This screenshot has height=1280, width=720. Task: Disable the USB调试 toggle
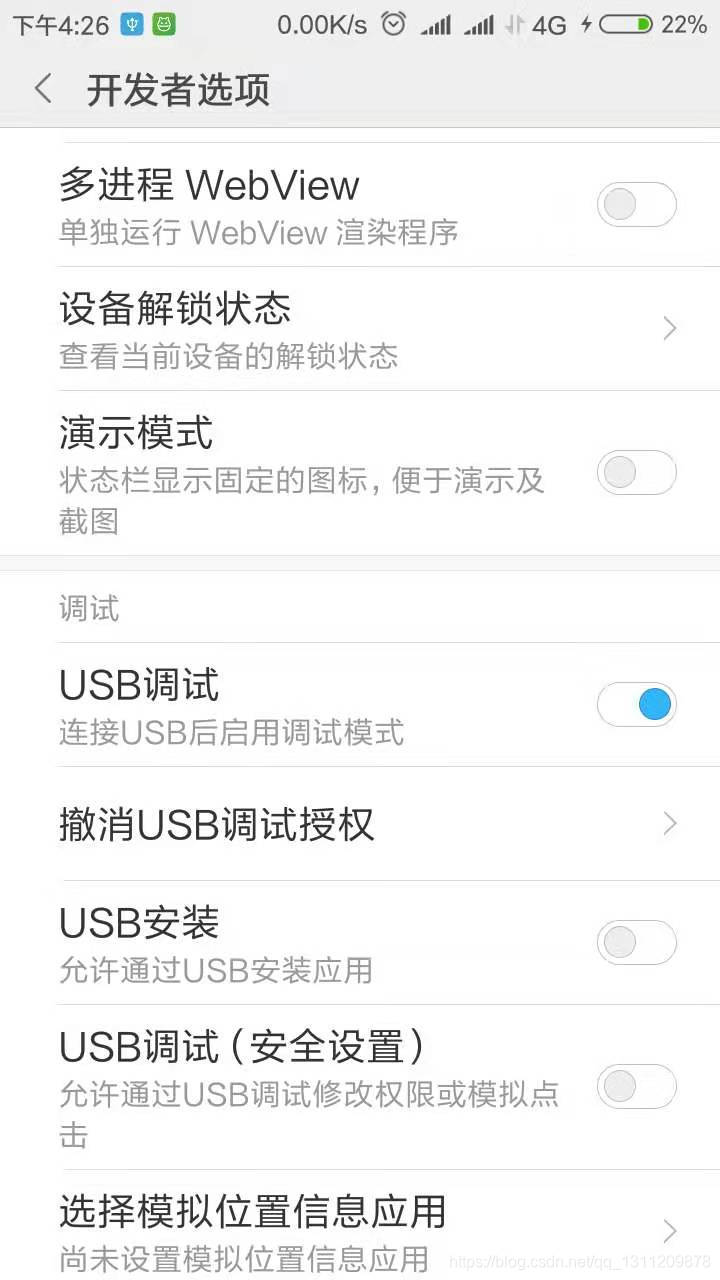pyautogui.click(x=637, y=704)
